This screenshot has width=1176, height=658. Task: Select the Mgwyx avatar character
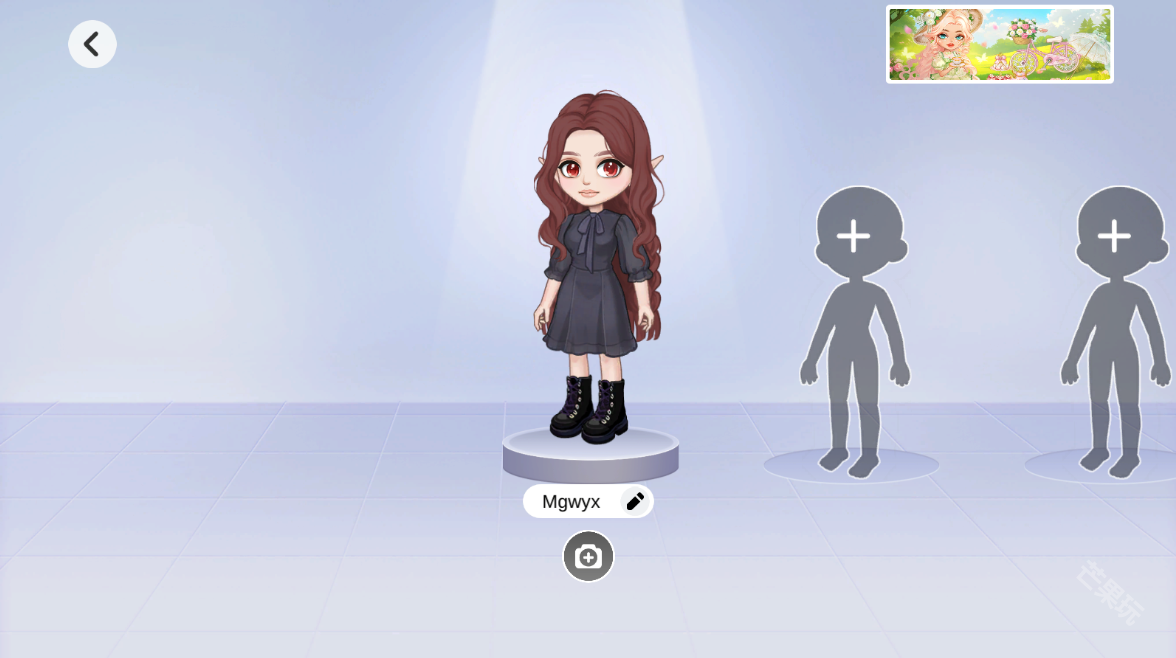coord(594,270)
